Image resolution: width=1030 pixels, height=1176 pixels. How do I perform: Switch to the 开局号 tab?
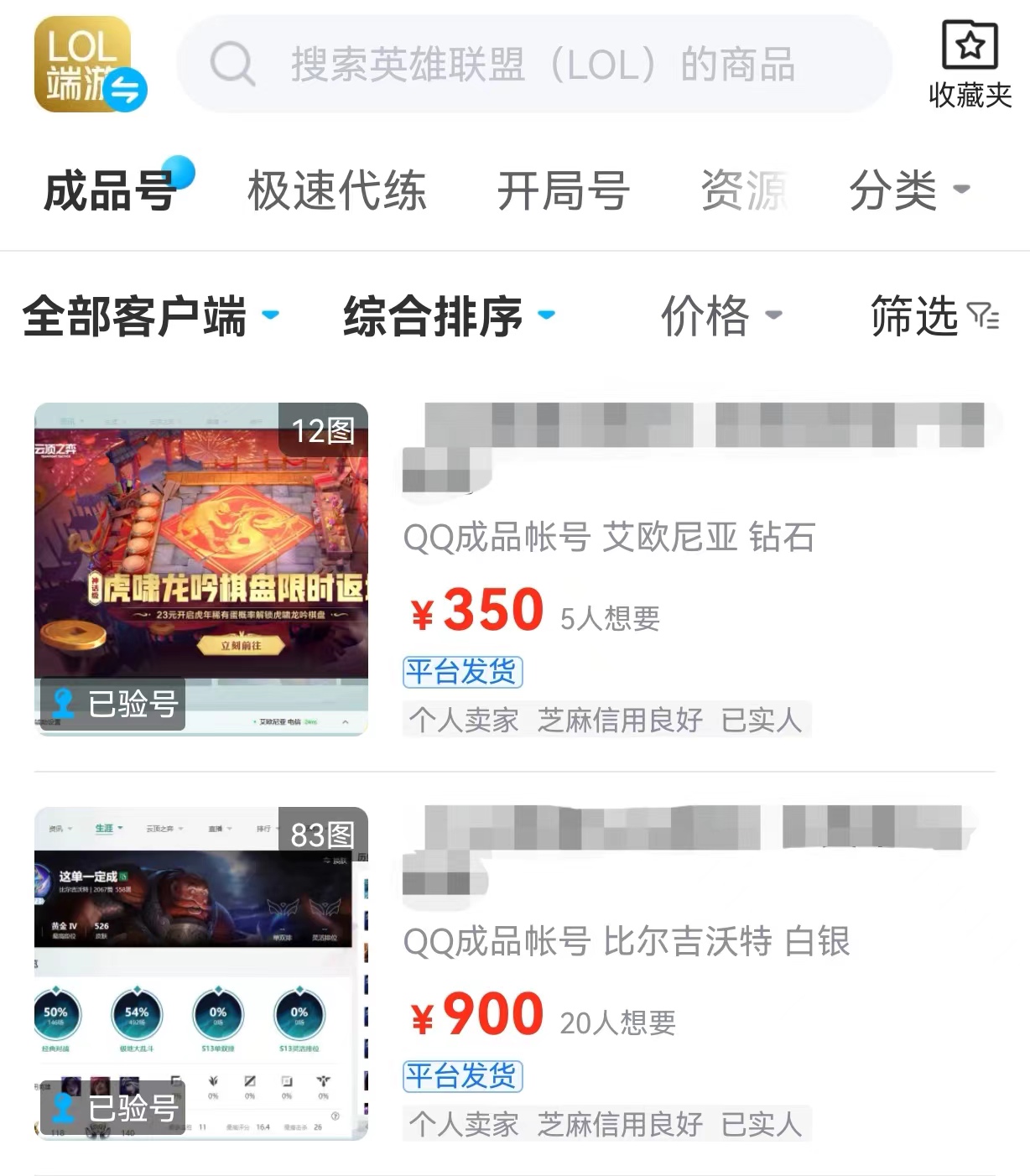pyautogui.click(x=563, y=190)
